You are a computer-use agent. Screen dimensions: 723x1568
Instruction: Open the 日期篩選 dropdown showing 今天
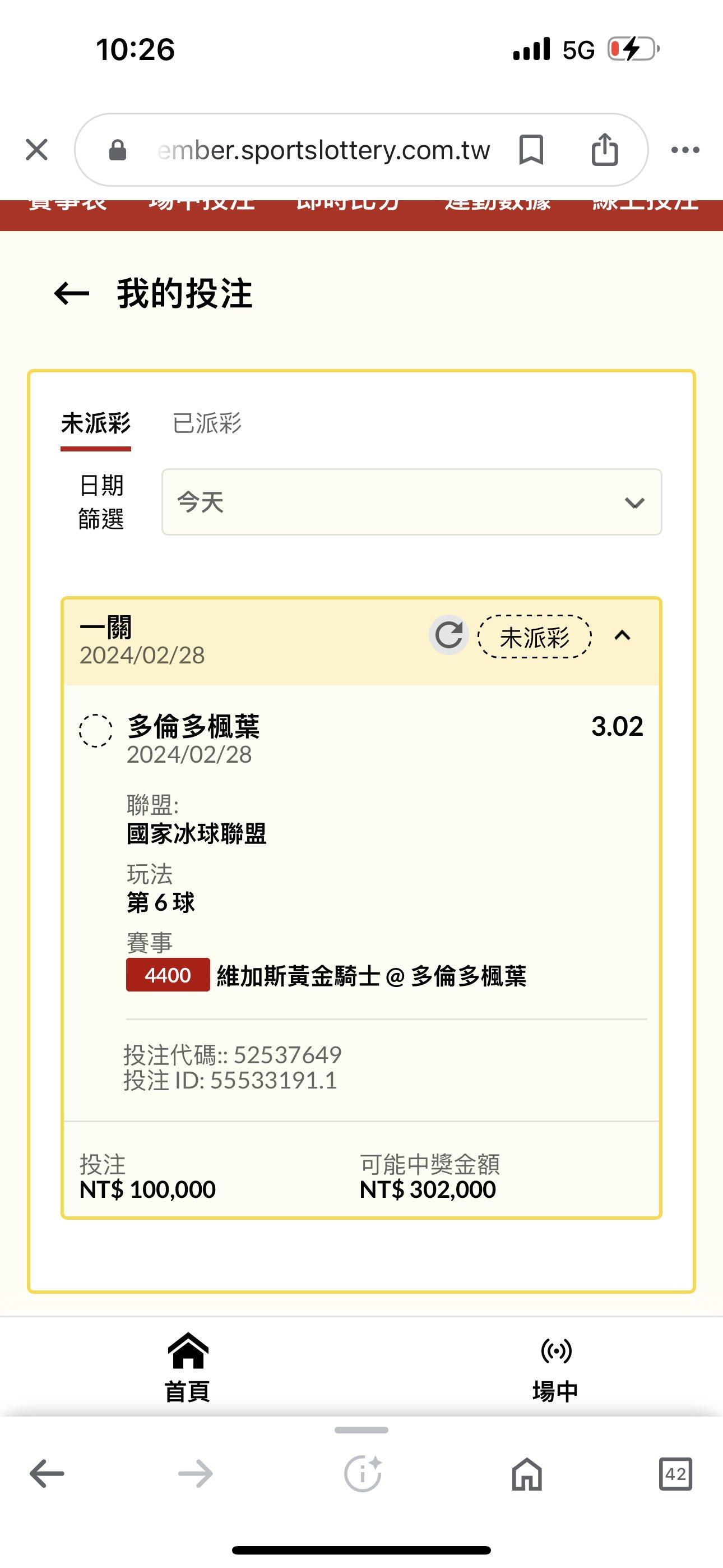point(411,502)
